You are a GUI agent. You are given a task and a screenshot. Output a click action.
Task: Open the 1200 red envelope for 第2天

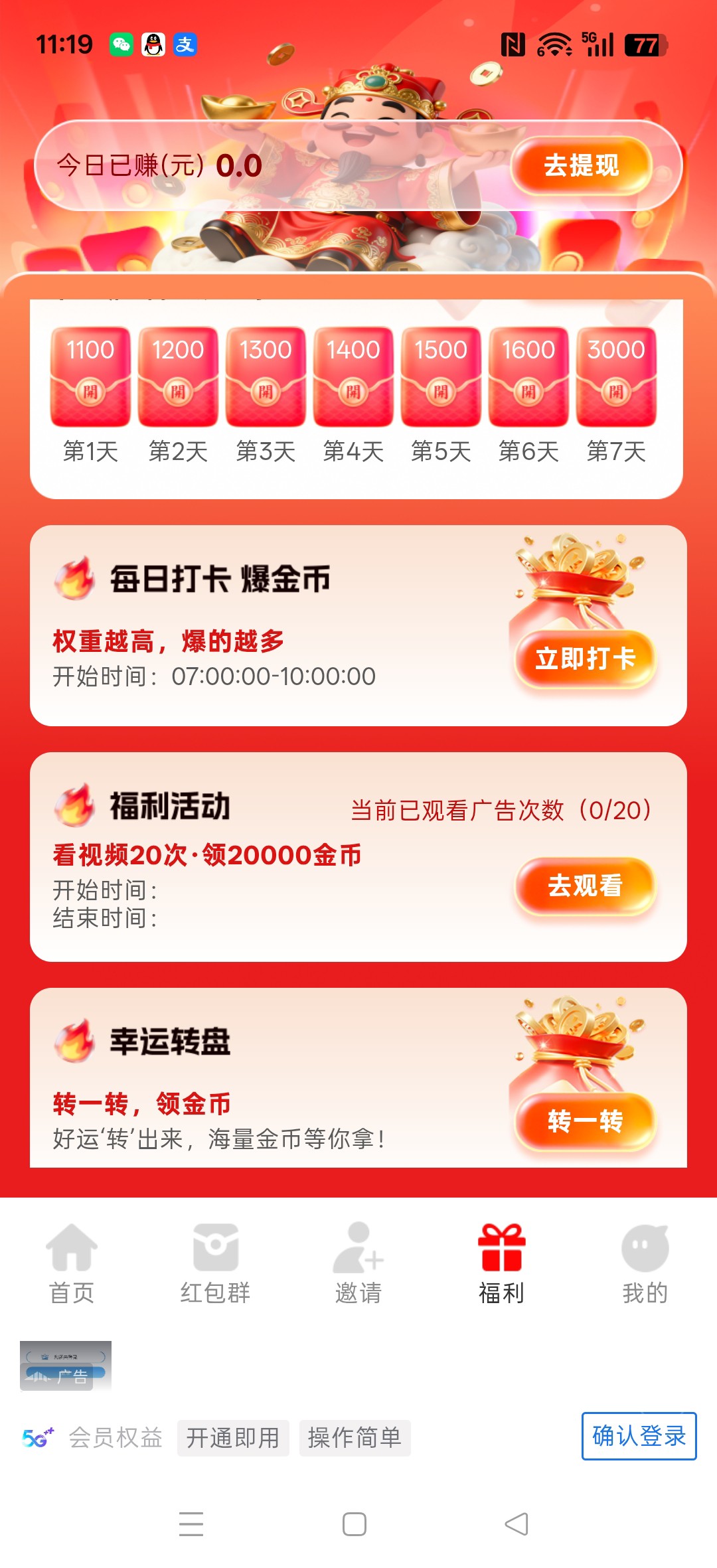pos(178,376)
